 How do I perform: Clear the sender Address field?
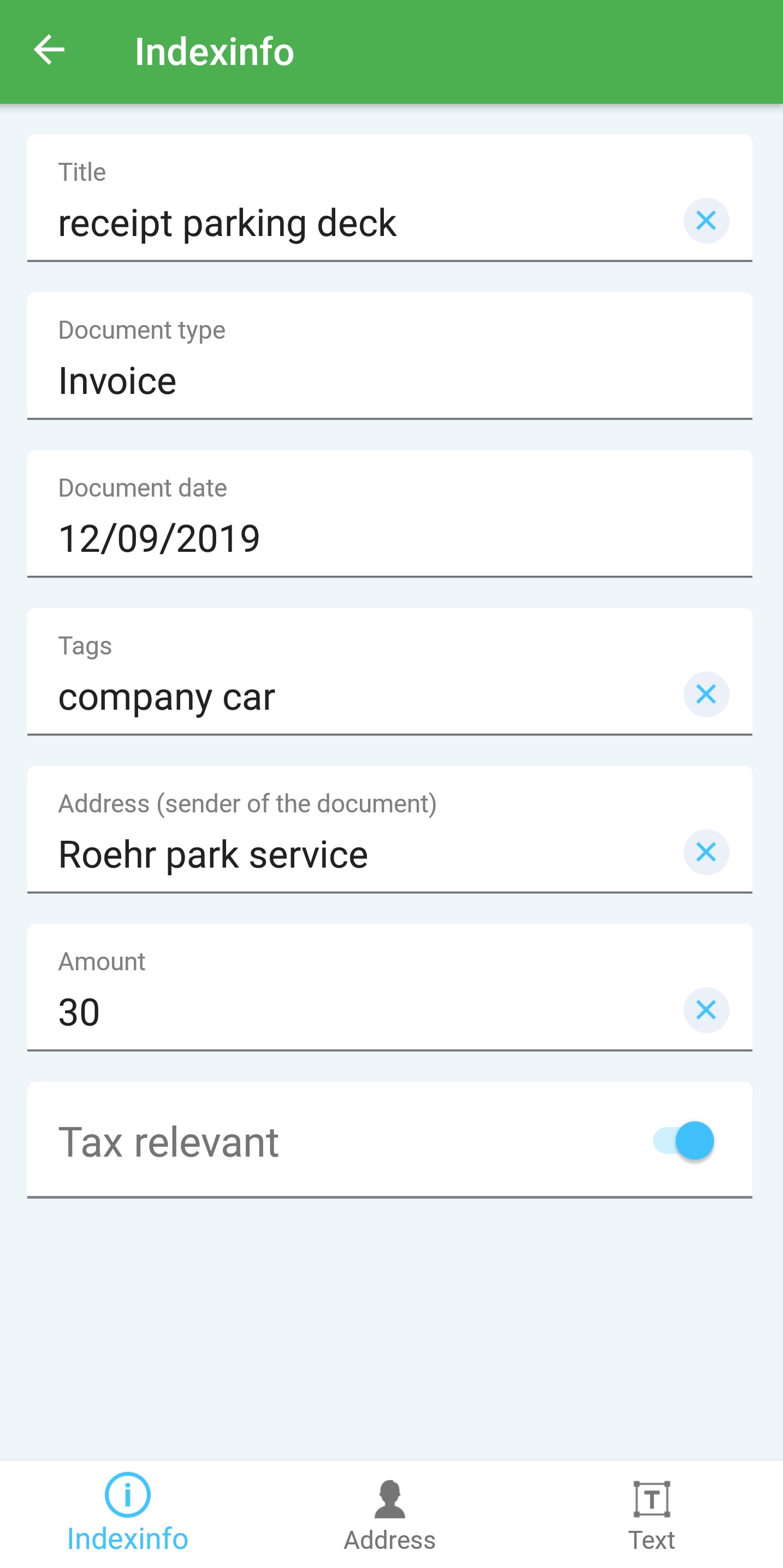tap(705, 852)
